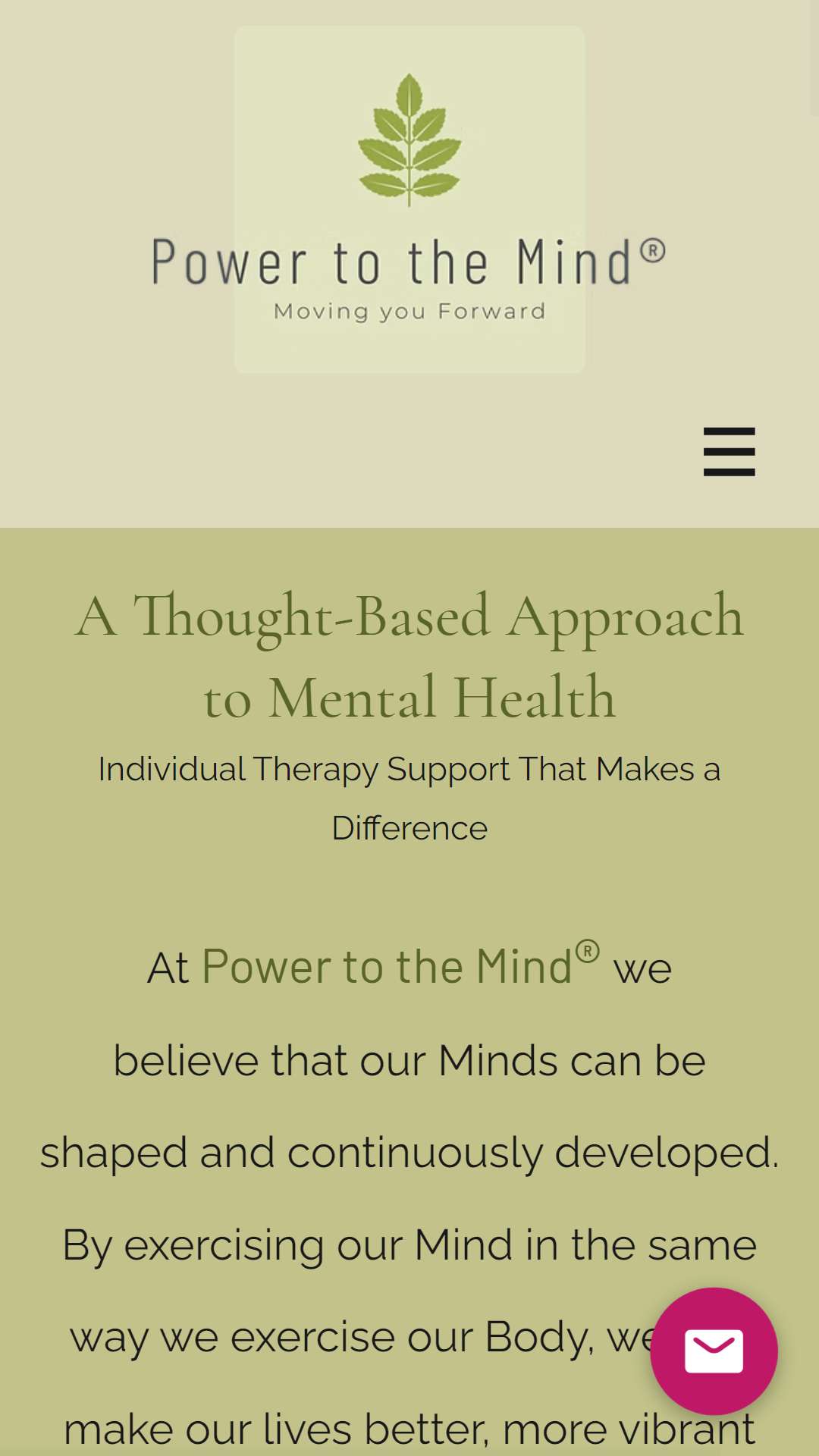Open the hamburger navigation menu
The width and height of the screenshot is (819, 1456).
pyautogui.click(x=729, y=452)
